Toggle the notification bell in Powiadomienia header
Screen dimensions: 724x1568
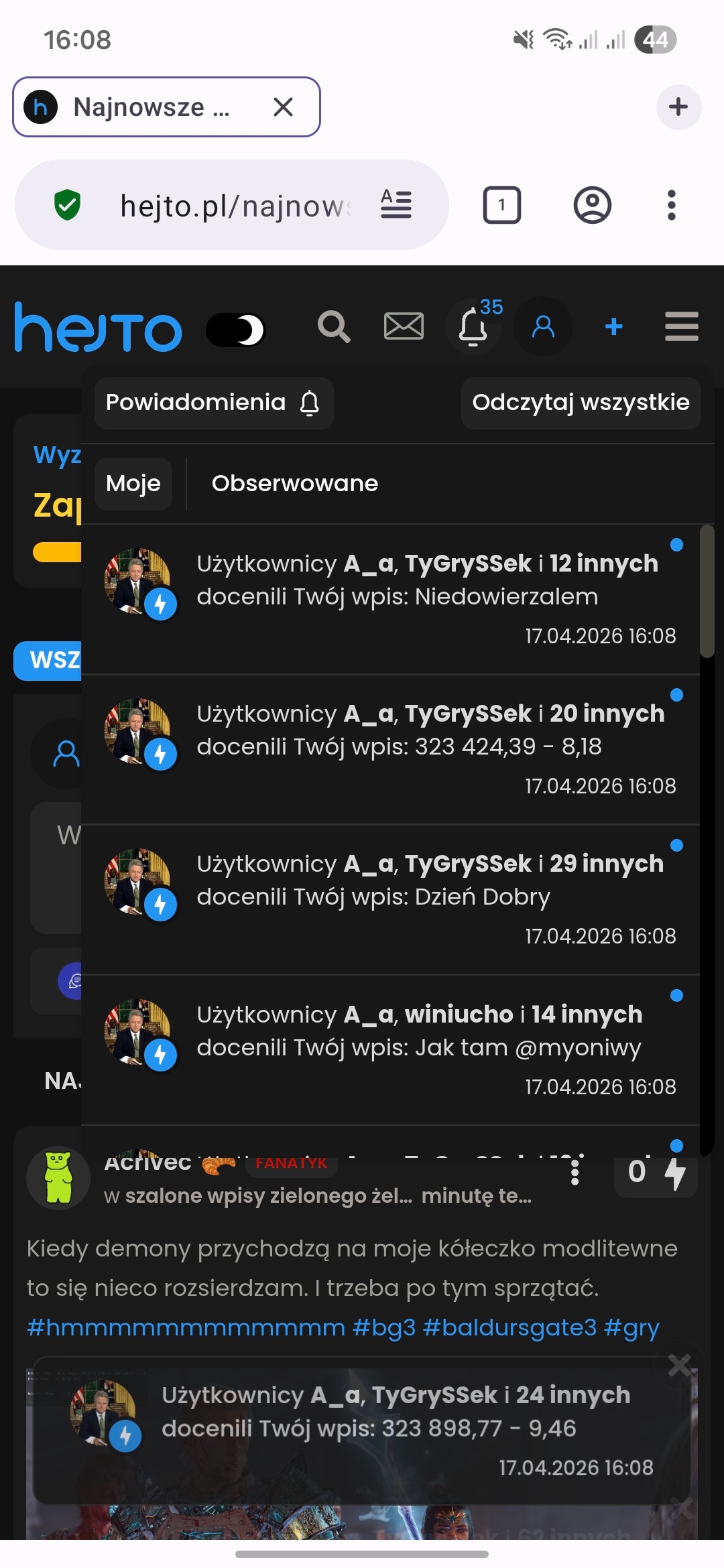310,403
